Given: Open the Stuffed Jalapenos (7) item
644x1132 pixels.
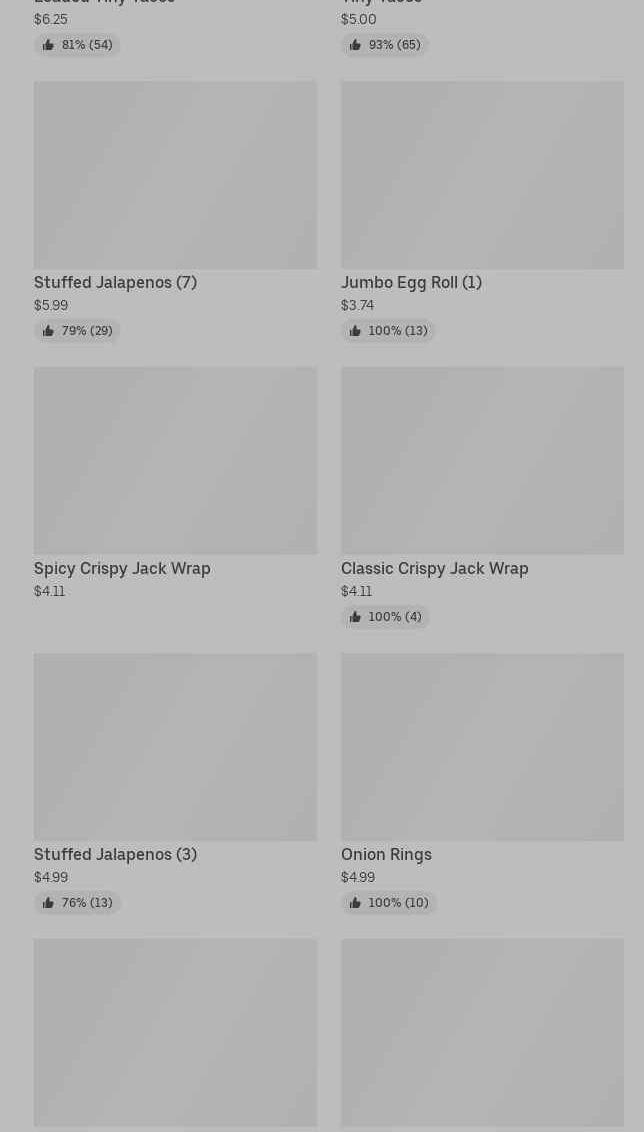Looking at the screenshot, I should coord(175,210).
